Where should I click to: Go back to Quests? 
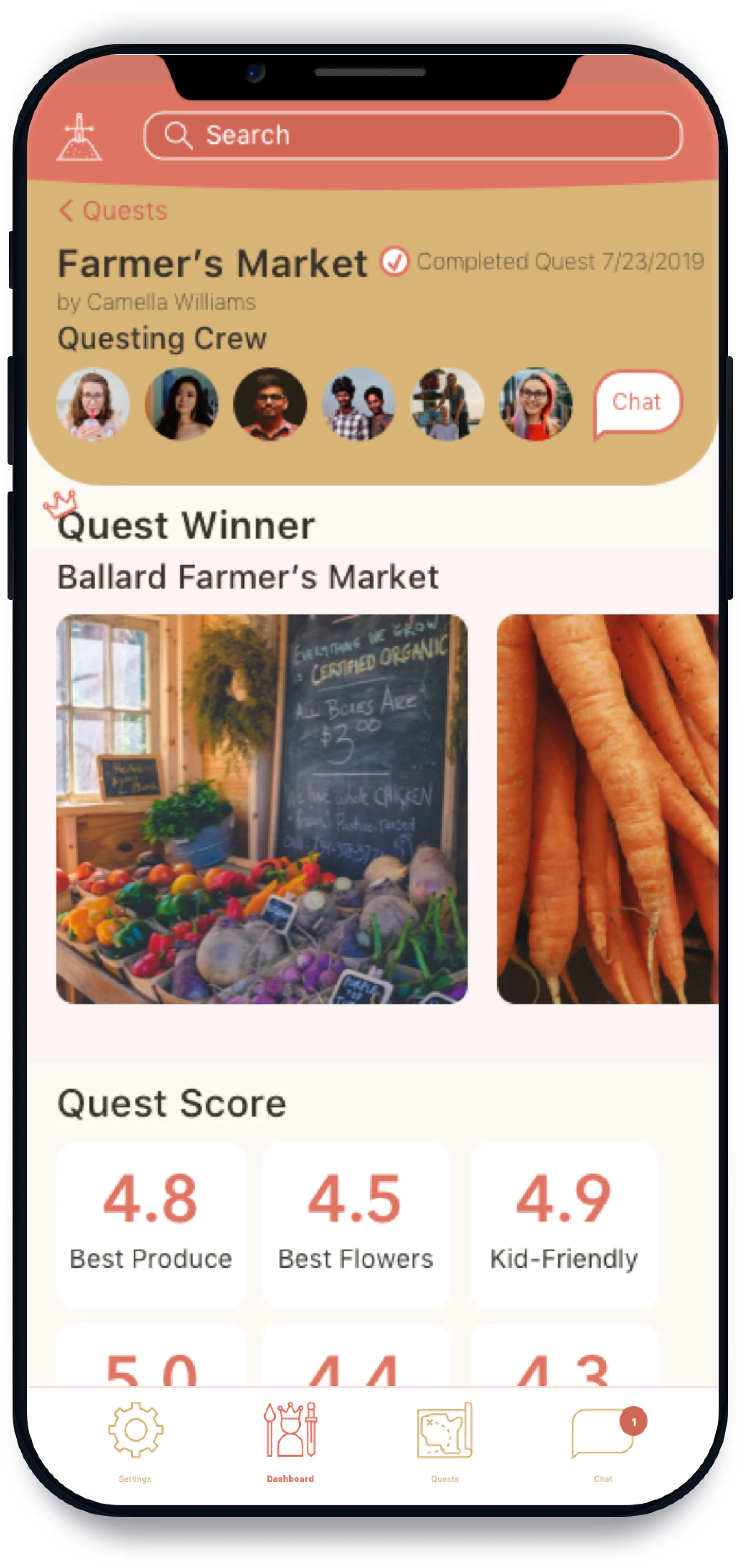tap(113, 211)
